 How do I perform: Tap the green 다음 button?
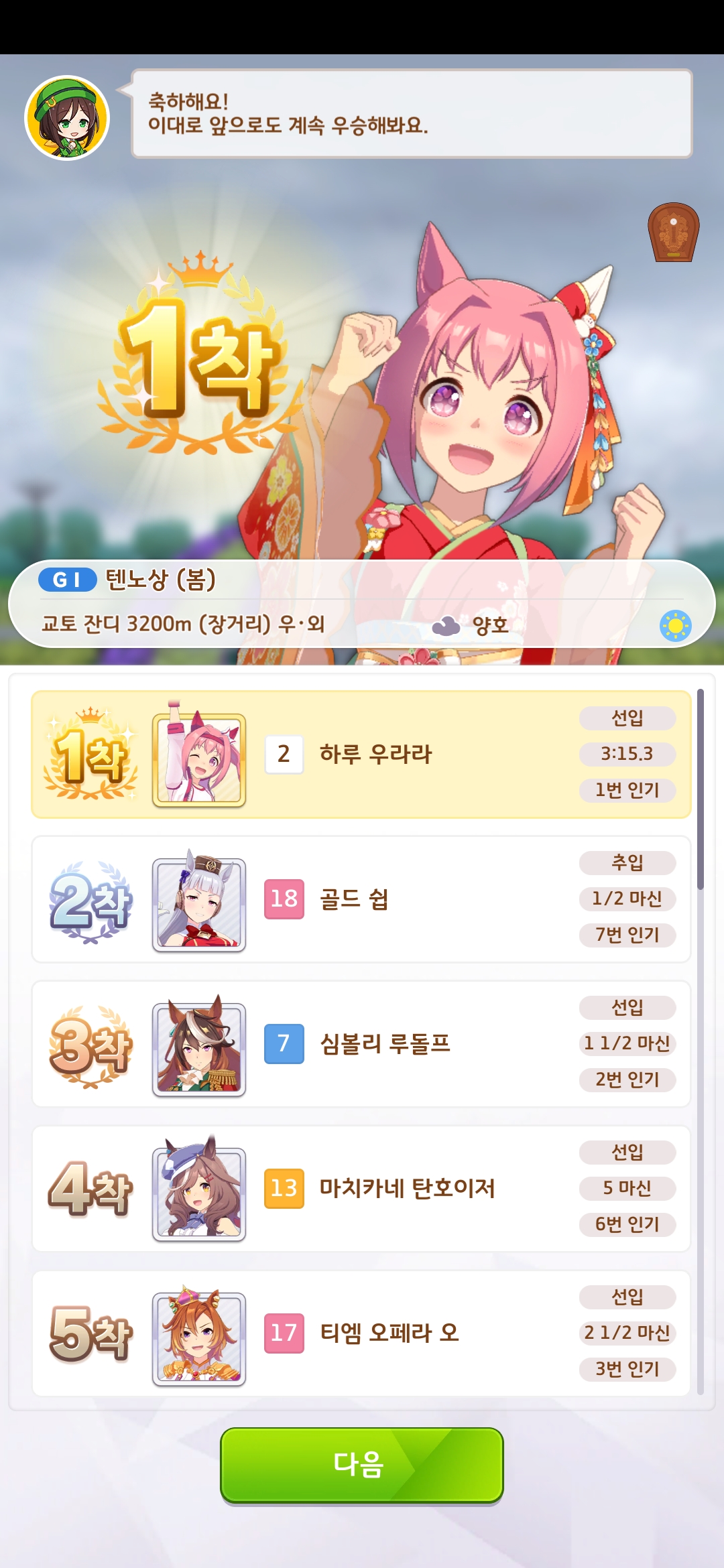tap(362, 1465)
